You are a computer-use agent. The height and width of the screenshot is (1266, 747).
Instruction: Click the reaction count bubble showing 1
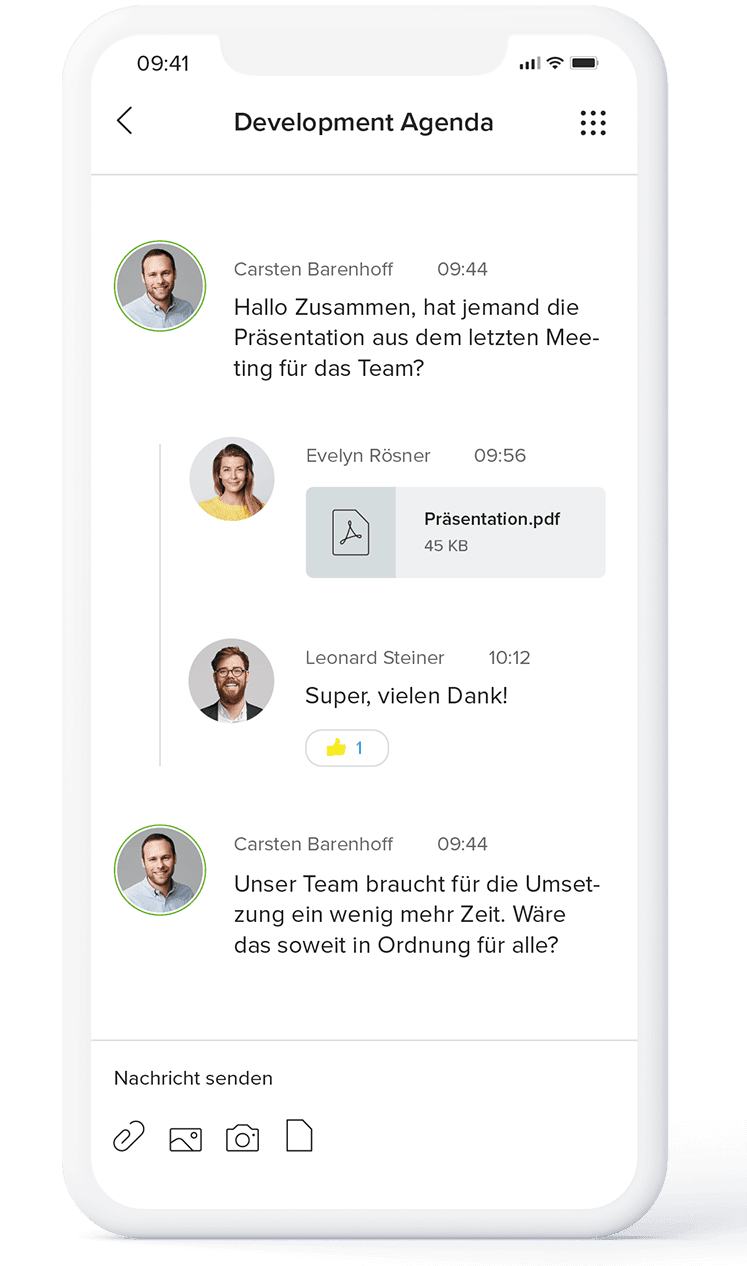point(360,747)
